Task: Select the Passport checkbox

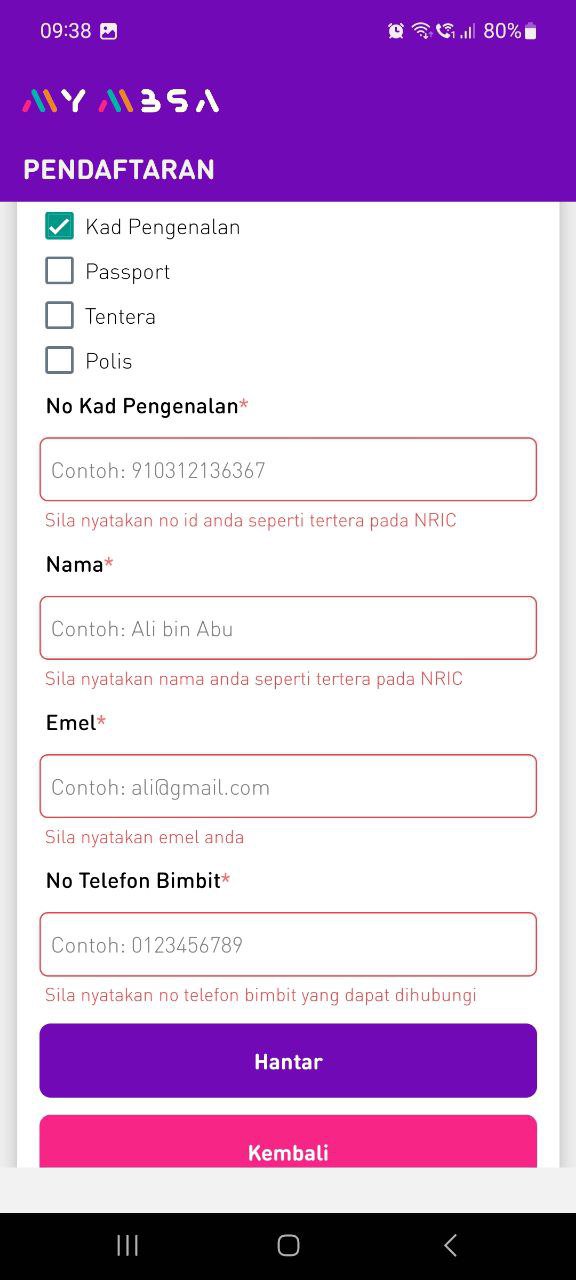Action: (60, 271)
